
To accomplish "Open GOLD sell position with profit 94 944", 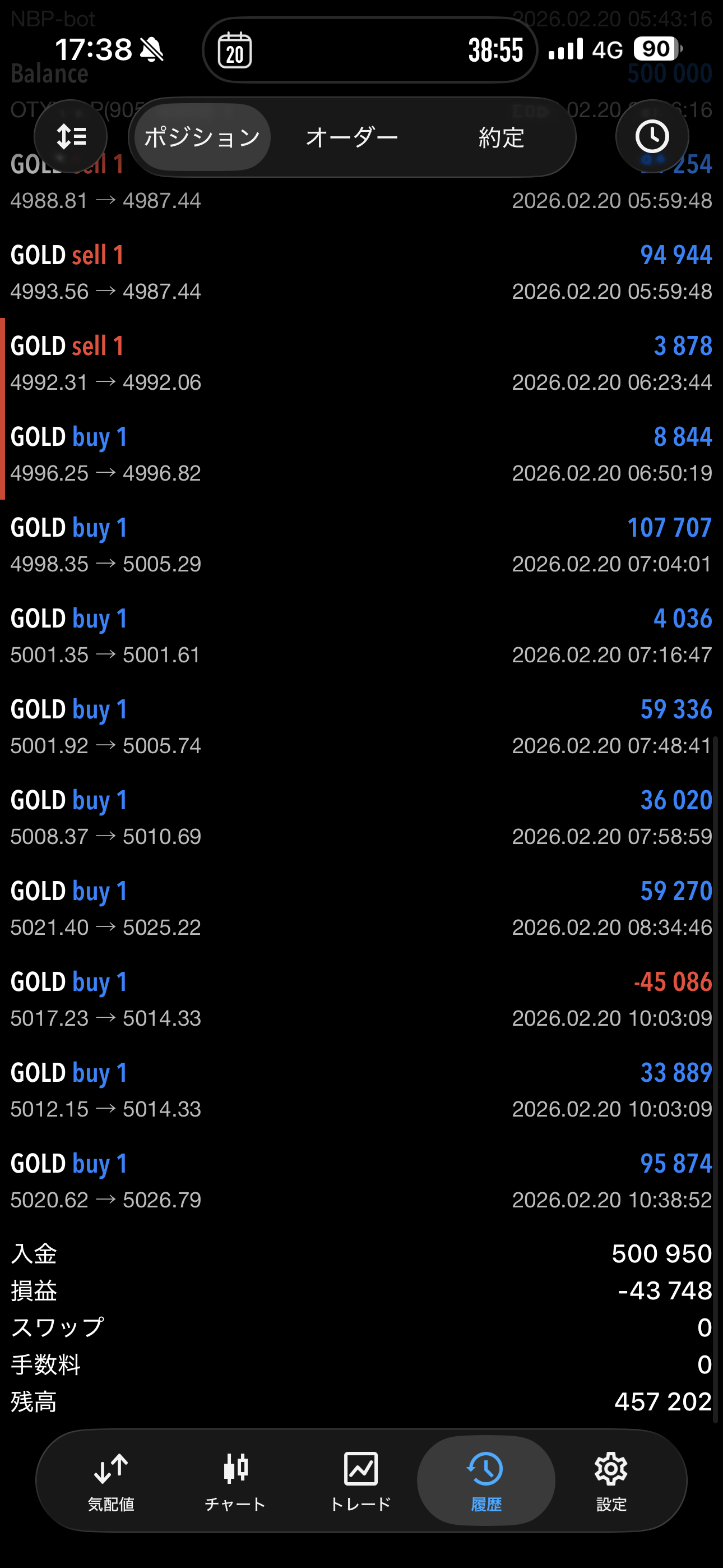I will pyautogui.click(x=361, y=272).
